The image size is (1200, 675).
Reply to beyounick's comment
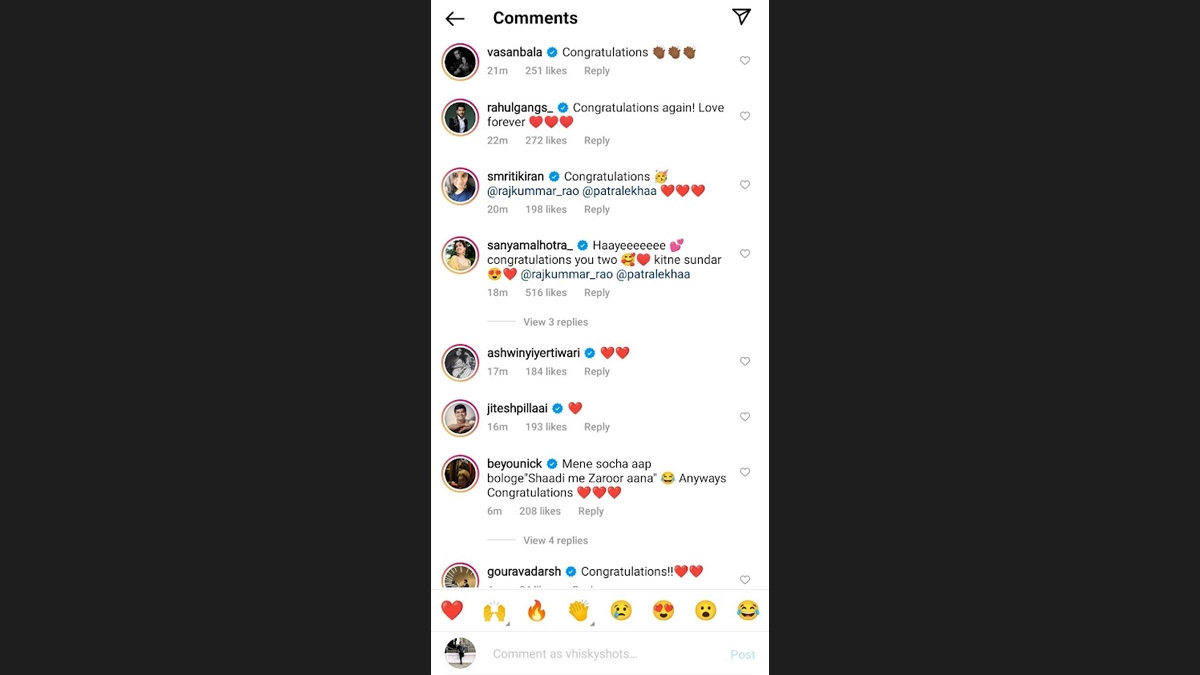591,512
